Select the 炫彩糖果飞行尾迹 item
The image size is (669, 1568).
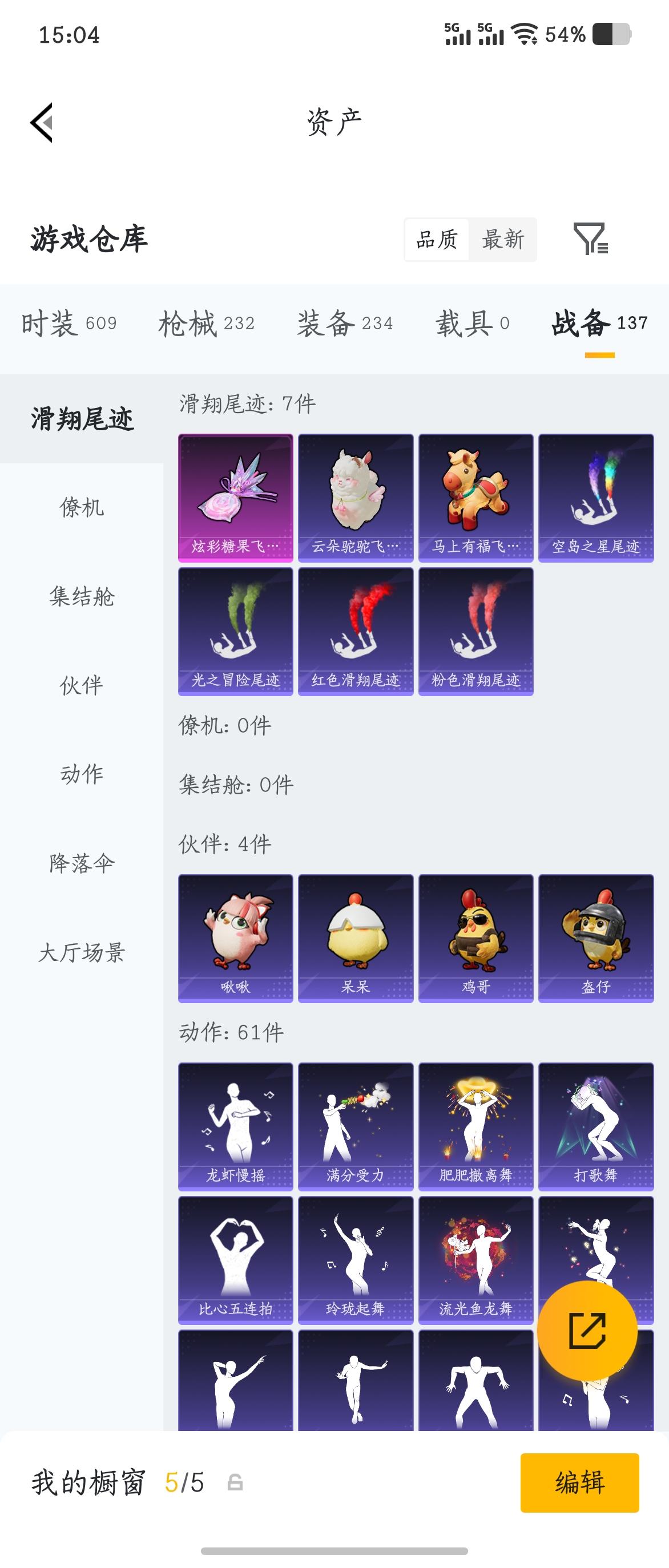pyautogui.click(x=235, y=496)
